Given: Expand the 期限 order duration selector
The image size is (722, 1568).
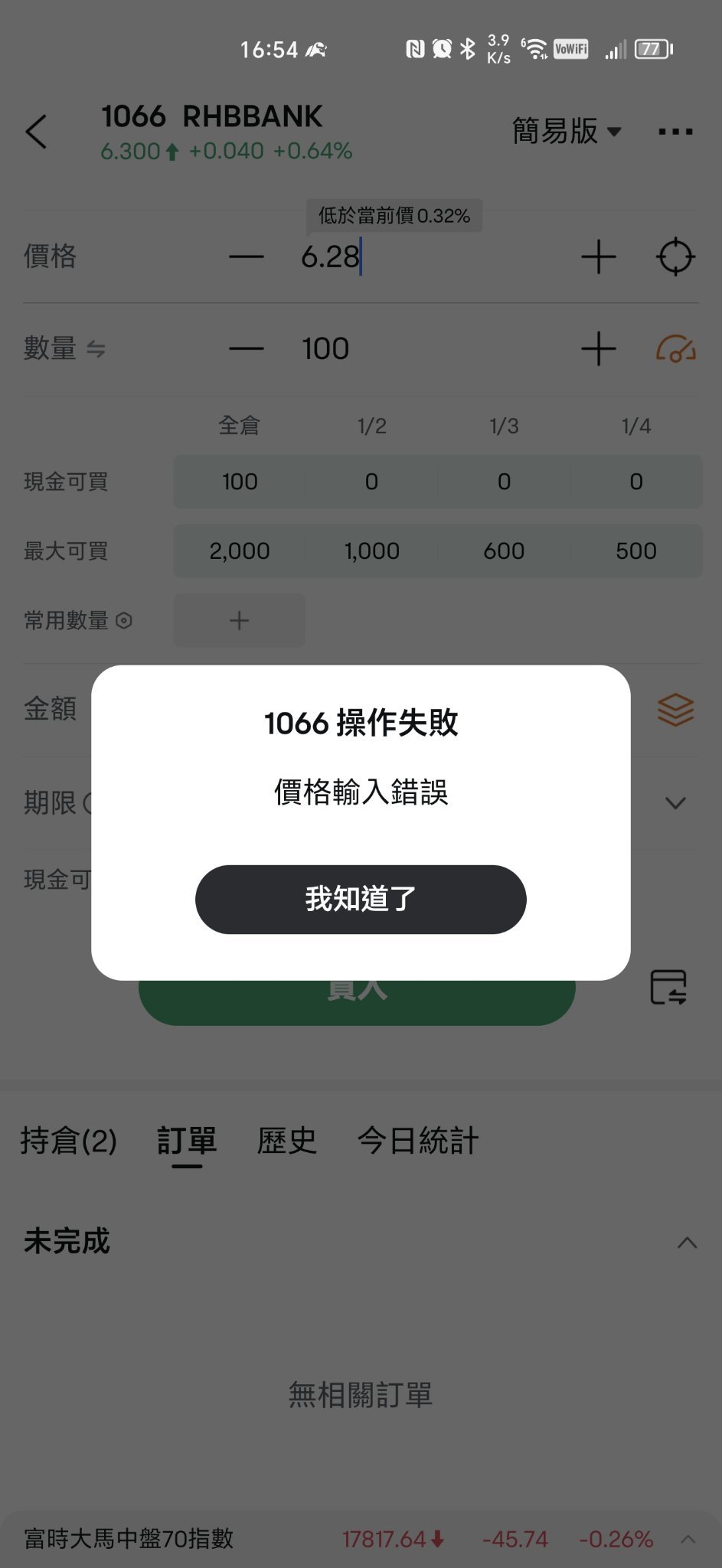Looking at the screenshot, I should pos(675,802).
